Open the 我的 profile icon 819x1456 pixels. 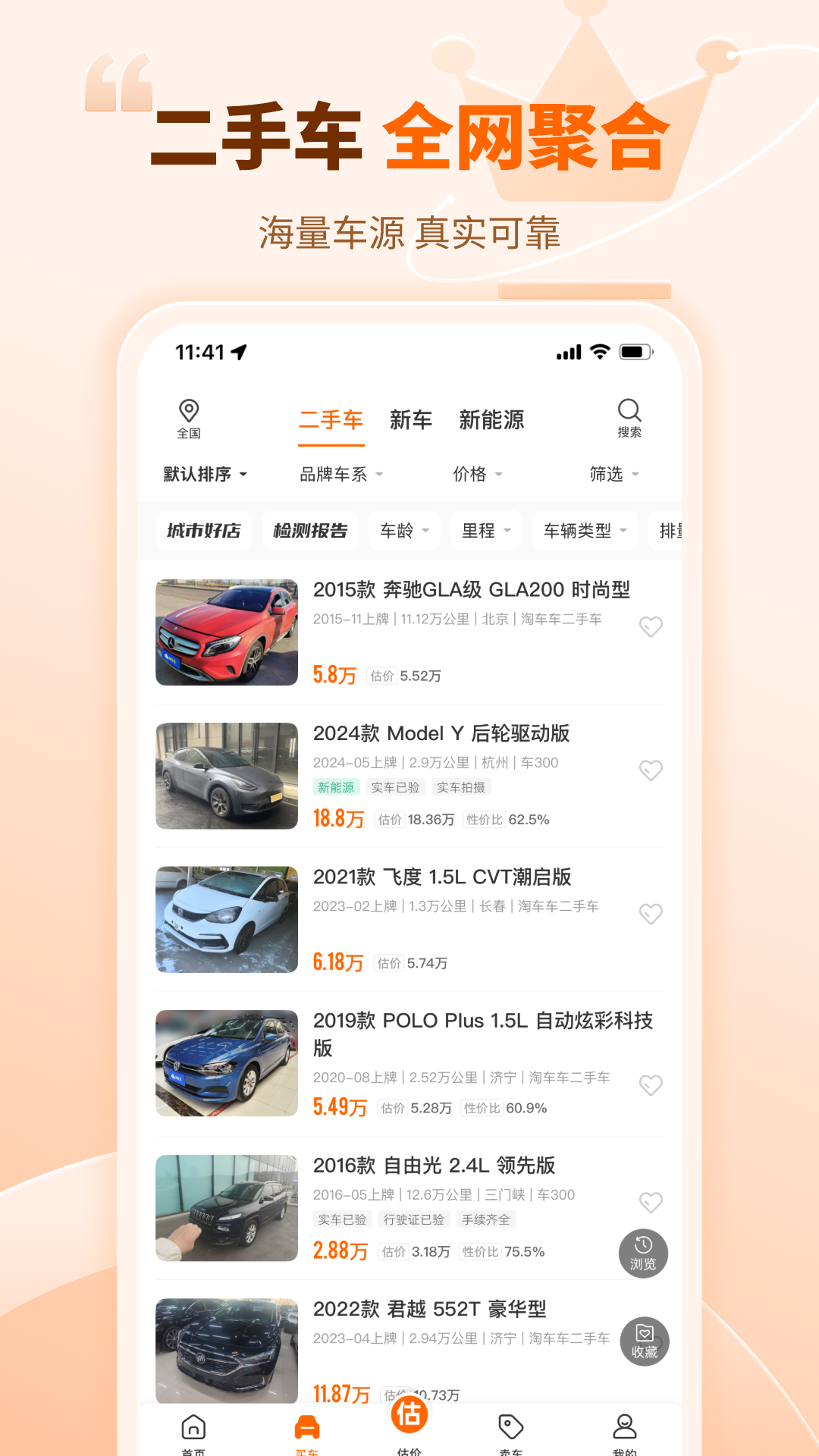pos(625,1426)
